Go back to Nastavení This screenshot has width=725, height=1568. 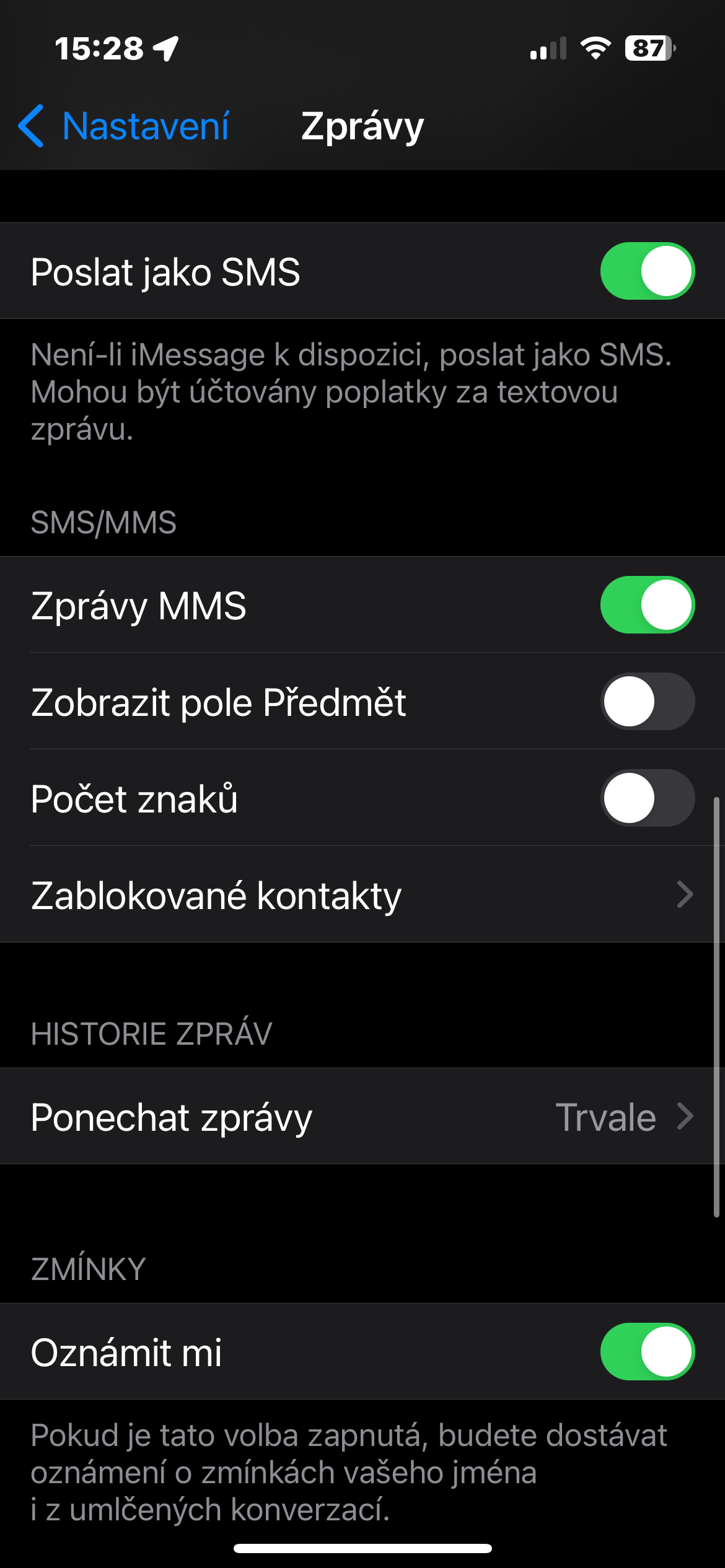[124, 126]
